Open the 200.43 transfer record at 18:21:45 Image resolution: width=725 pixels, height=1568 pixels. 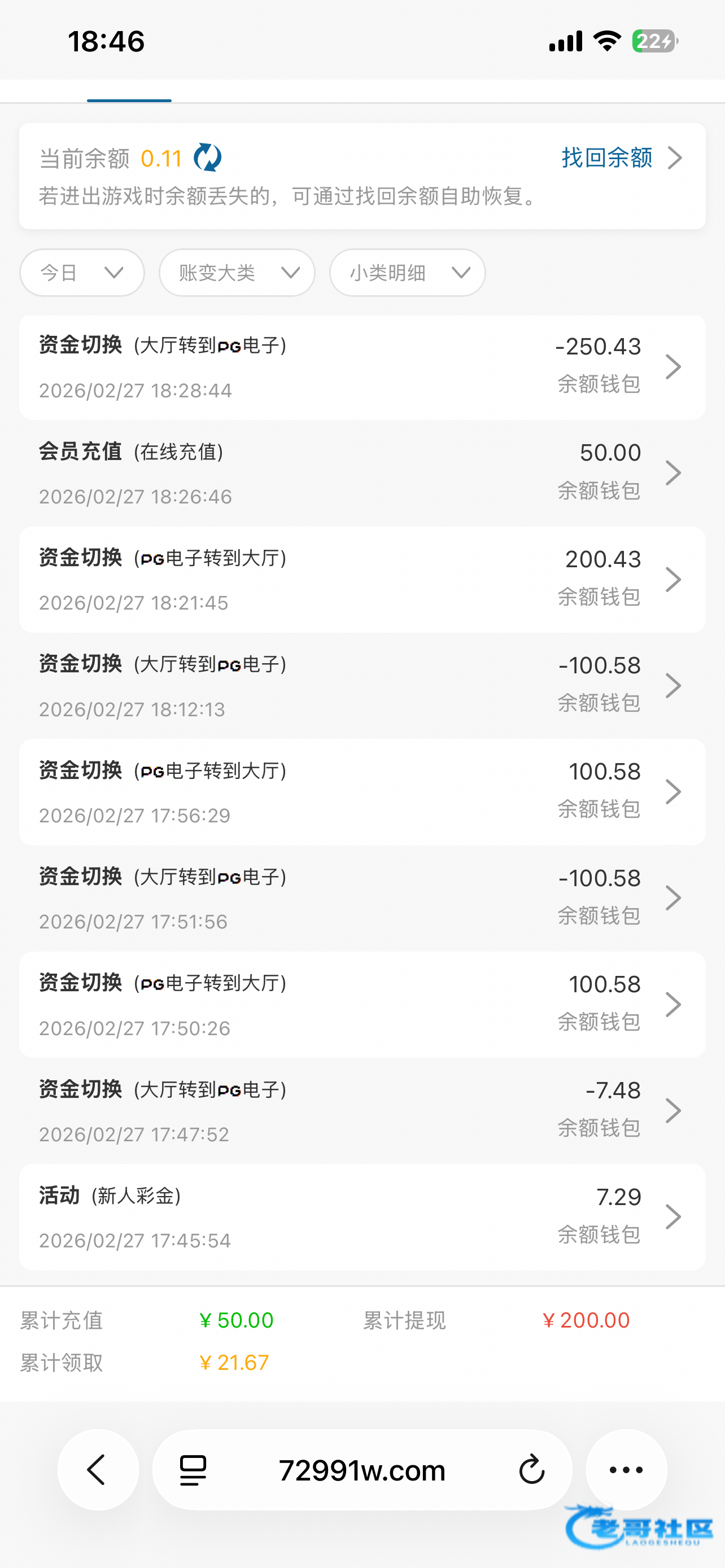click(362, 580)
